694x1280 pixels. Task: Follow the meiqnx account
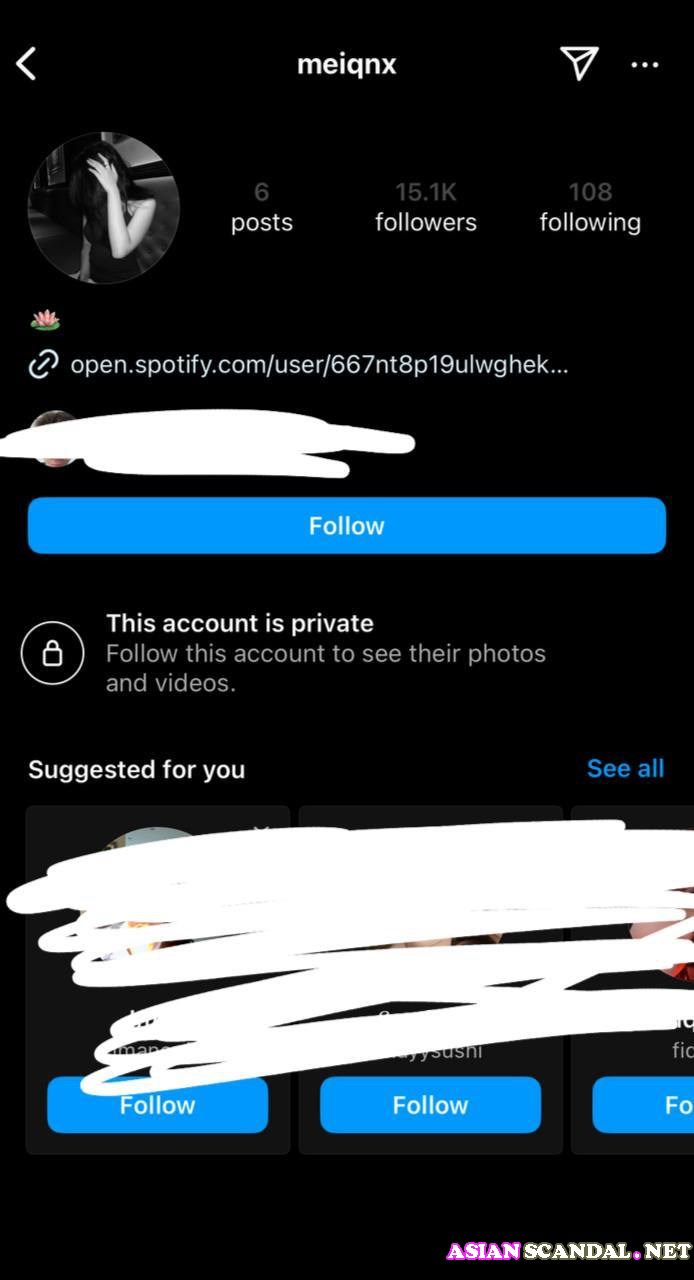point(346,526)
